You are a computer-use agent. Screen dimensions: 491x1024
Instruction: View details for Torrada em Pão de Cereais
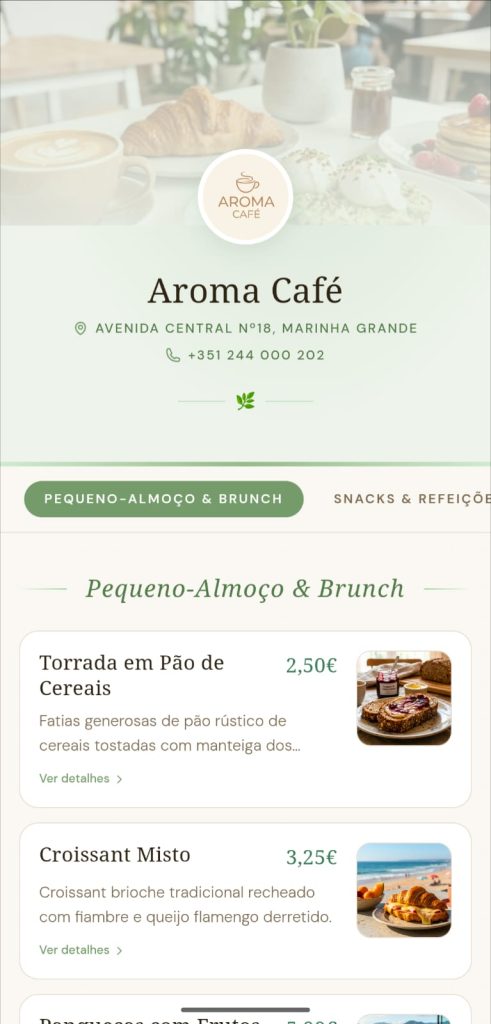(81, 778)
